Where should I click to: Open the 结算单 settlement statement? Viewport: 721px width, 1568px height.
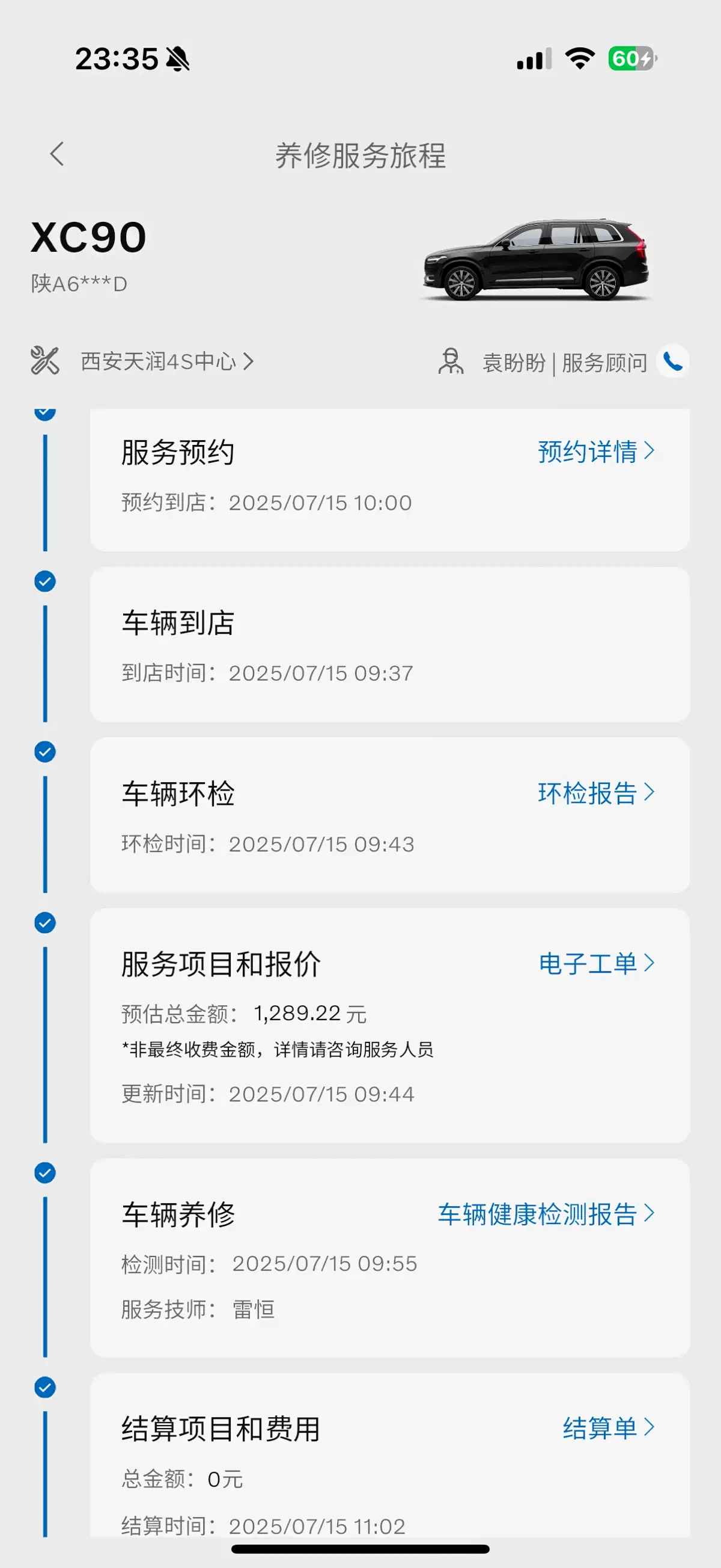pos(607,1428)
